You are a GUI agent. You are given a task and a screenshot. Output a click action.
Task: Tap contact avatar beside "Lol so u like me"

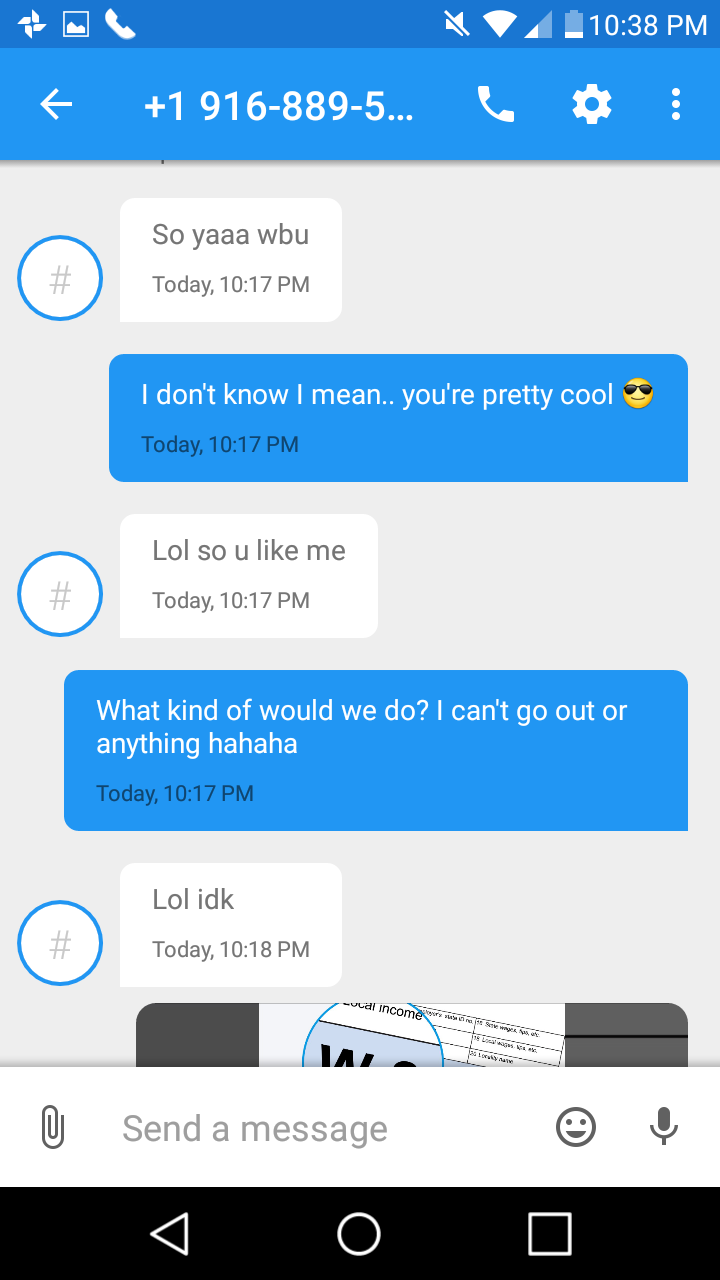pos(60,595)
